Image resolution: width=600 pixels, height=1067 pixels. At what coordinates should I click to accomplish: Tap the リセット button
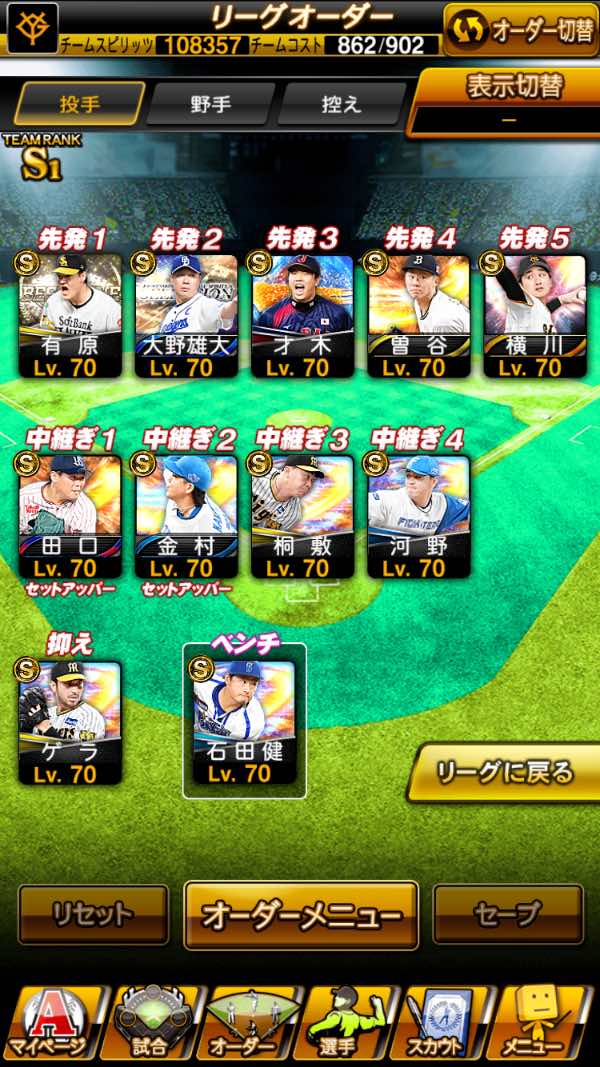(93, 914)
